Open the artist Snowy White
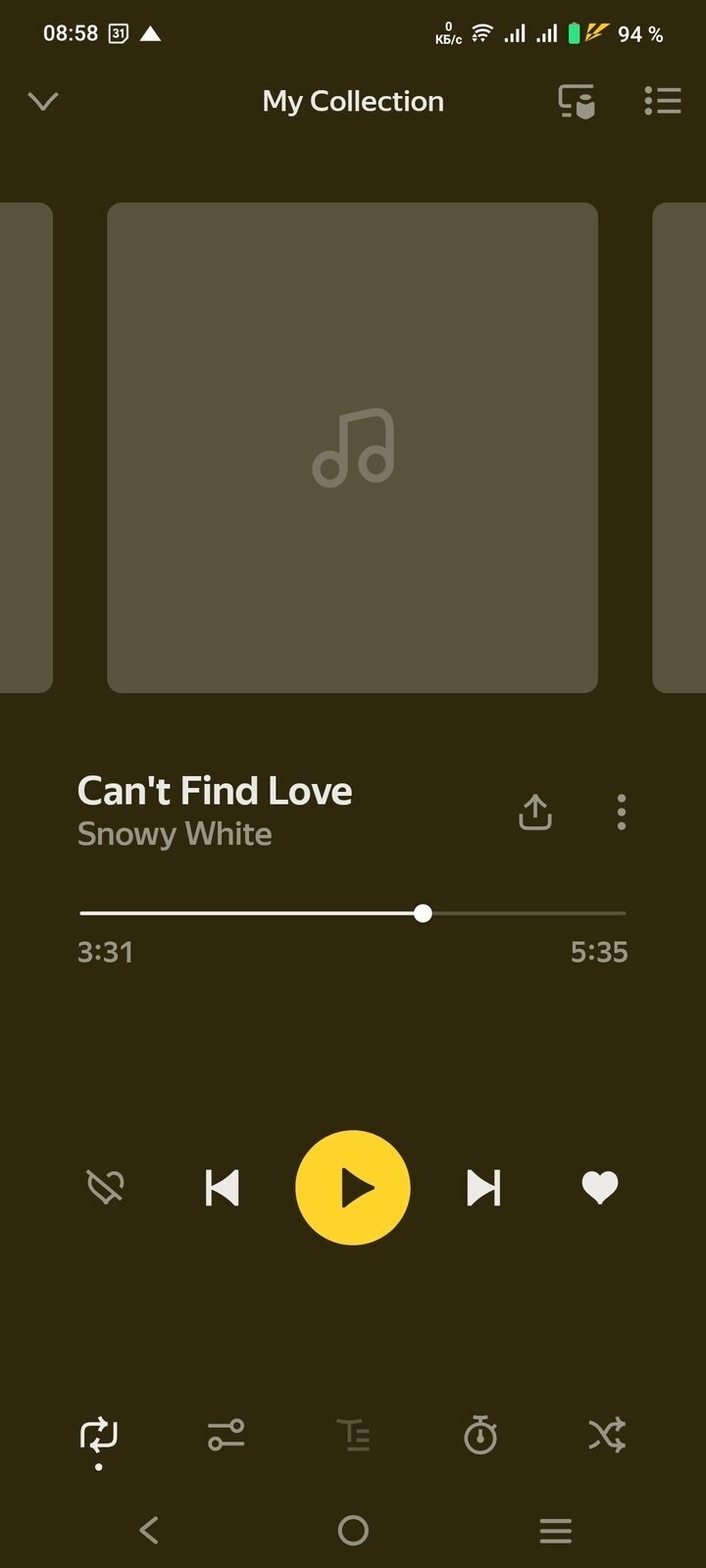Image resolution: width=706 pixels, height=1568 pixels. [175, 834]
